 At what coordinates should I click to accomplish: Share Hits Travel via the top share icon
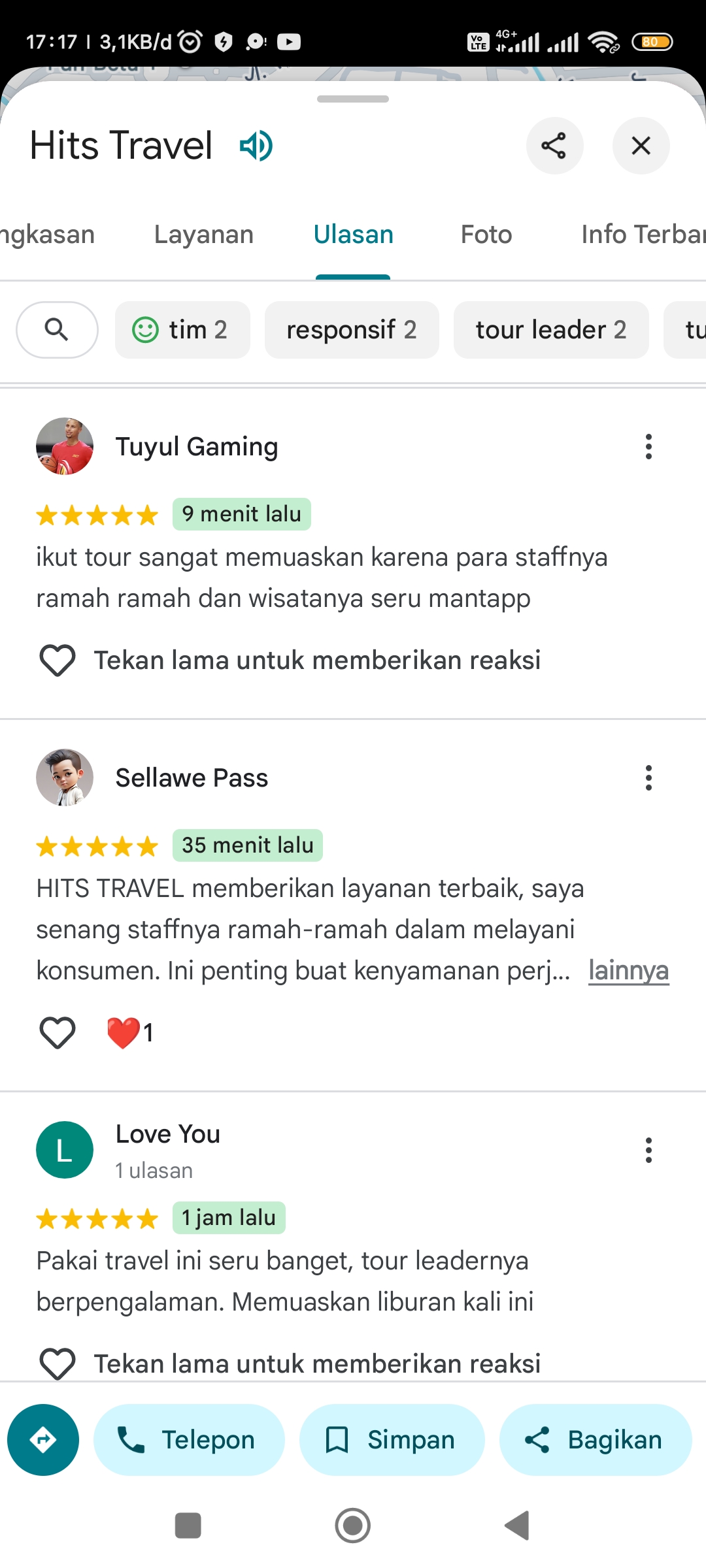click(x=554, y=146)
